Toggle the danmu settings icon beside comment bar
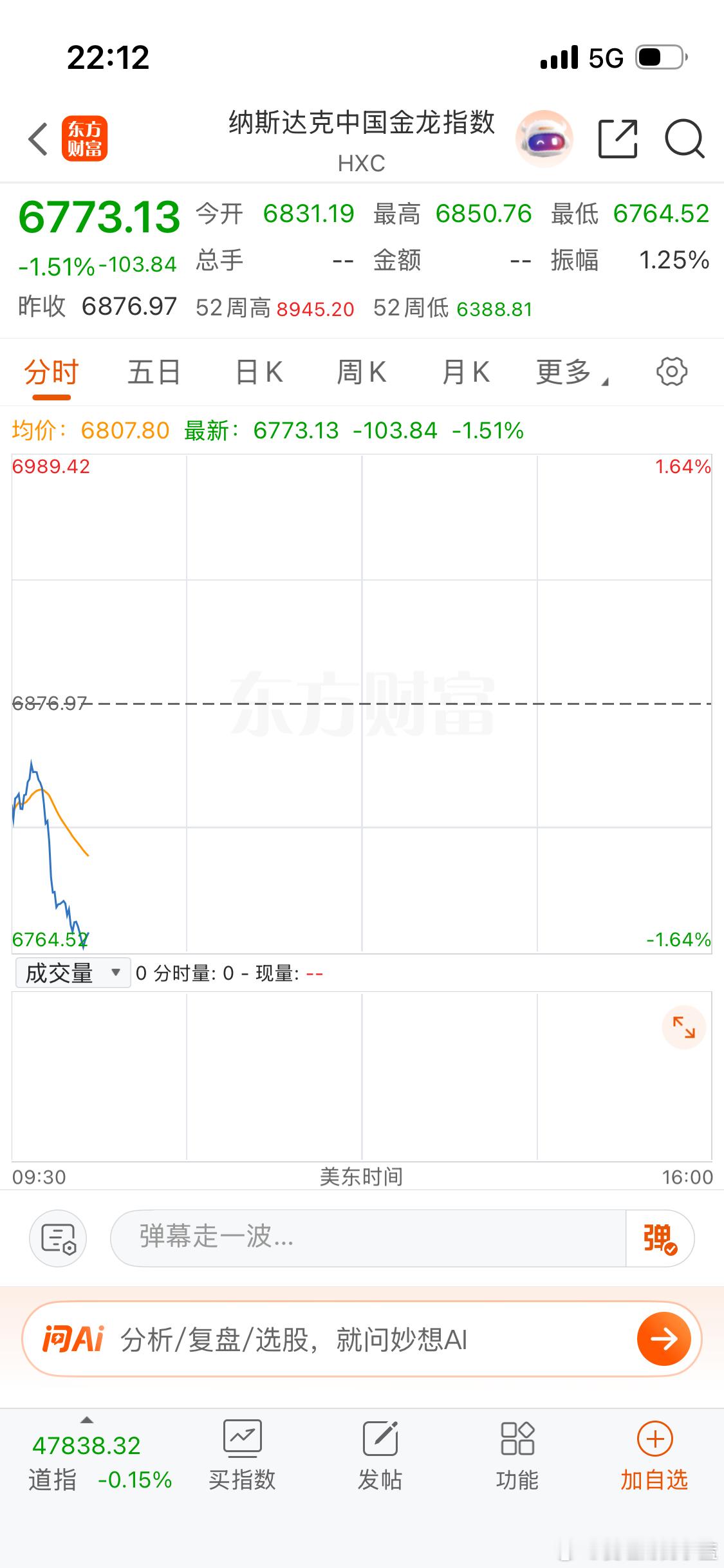This screenshot has height=1568, width=724. tap(58, 1238)
